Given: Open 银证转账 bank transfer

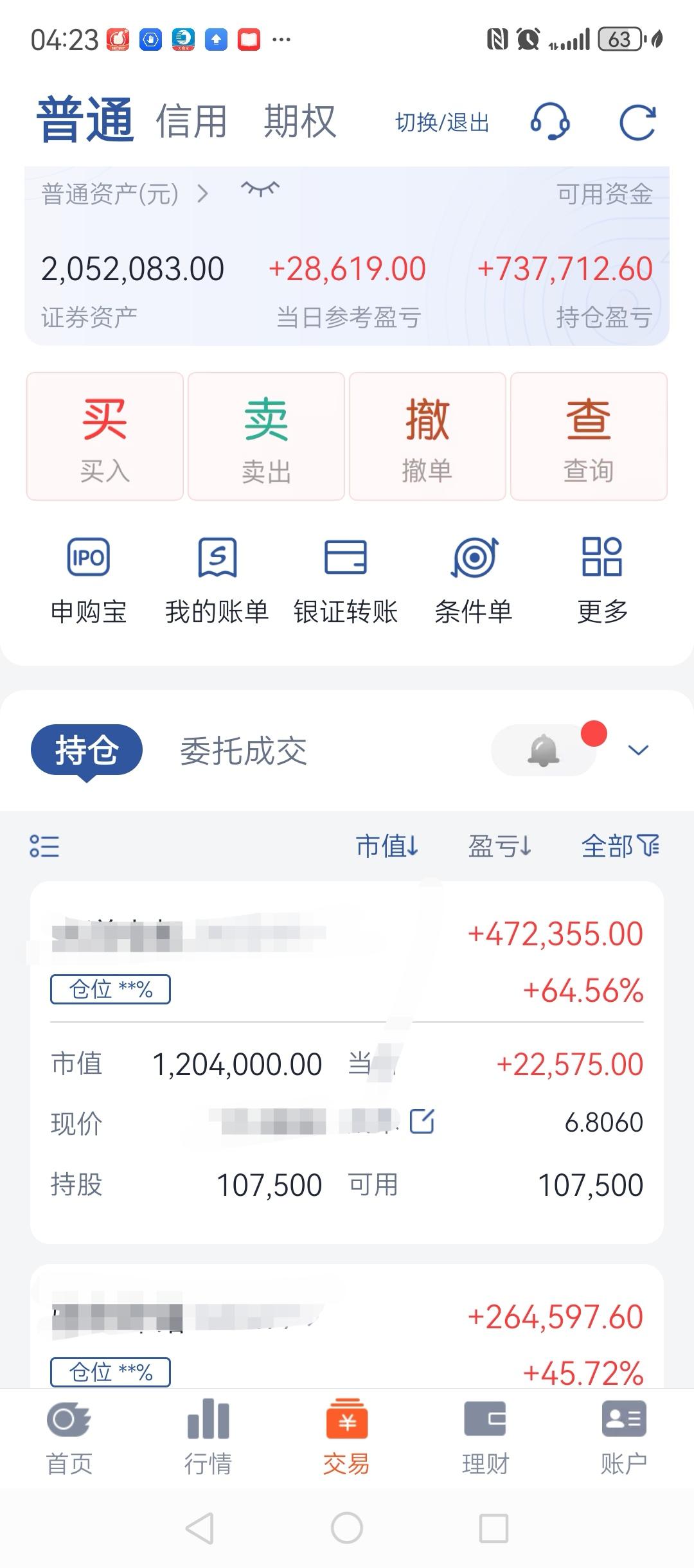Looking at the screenshot, I should pos(345,578).
